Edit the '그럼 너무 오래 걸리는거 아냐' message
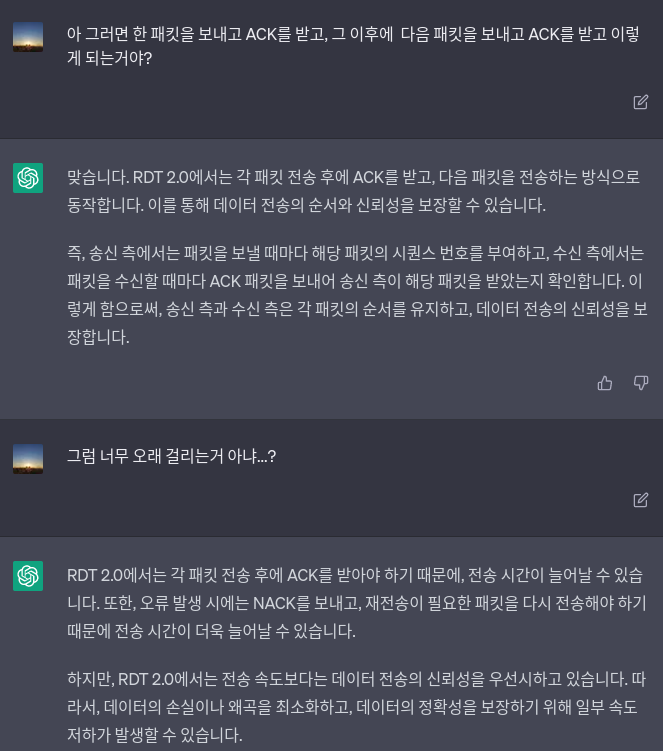Image resolution: width=663 pixels, height=751 pixels. [641, 500]
